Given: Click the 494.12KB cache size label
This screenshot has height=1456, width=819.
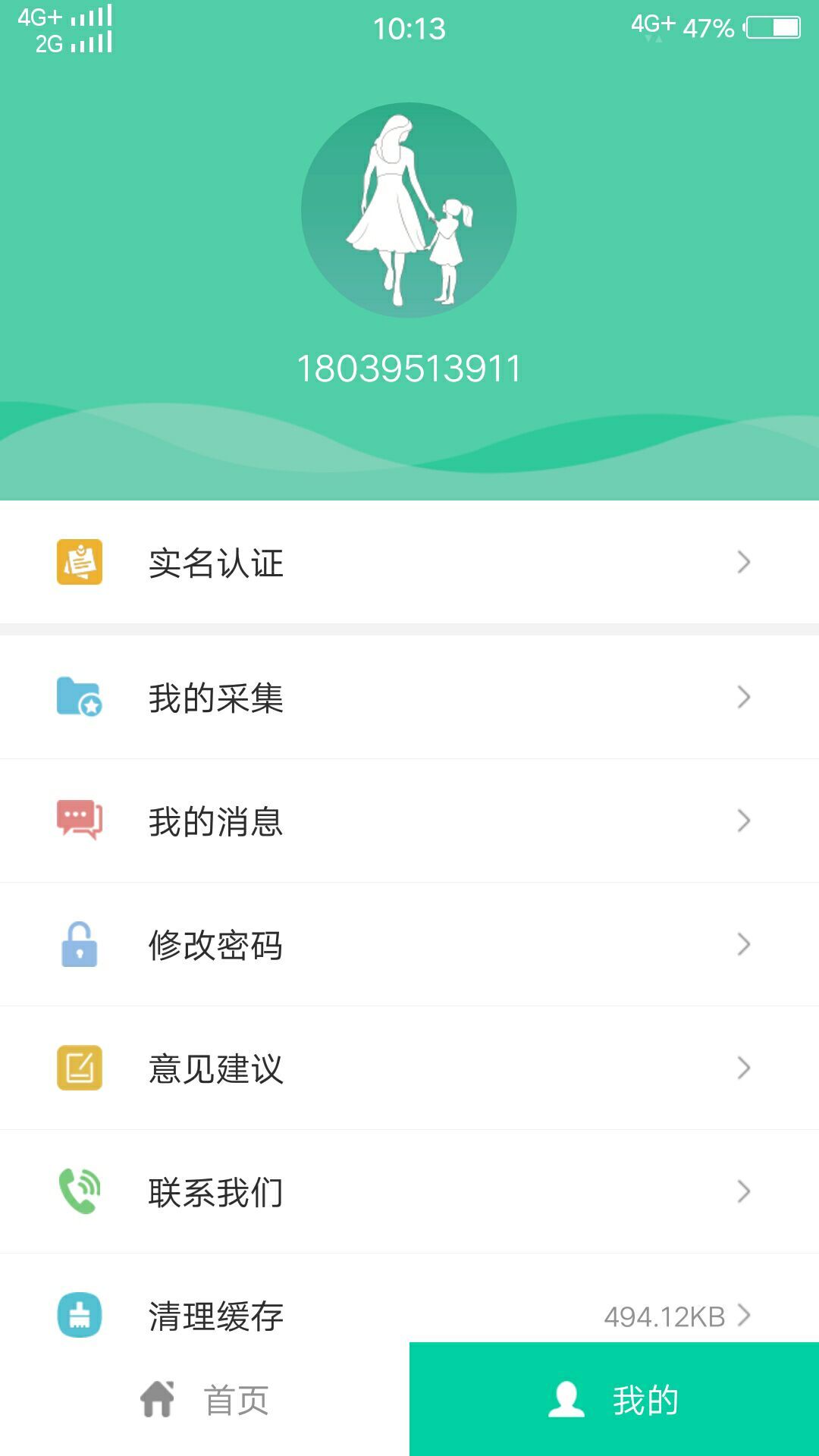Looking at the screenshot, I should [665, 1314].
